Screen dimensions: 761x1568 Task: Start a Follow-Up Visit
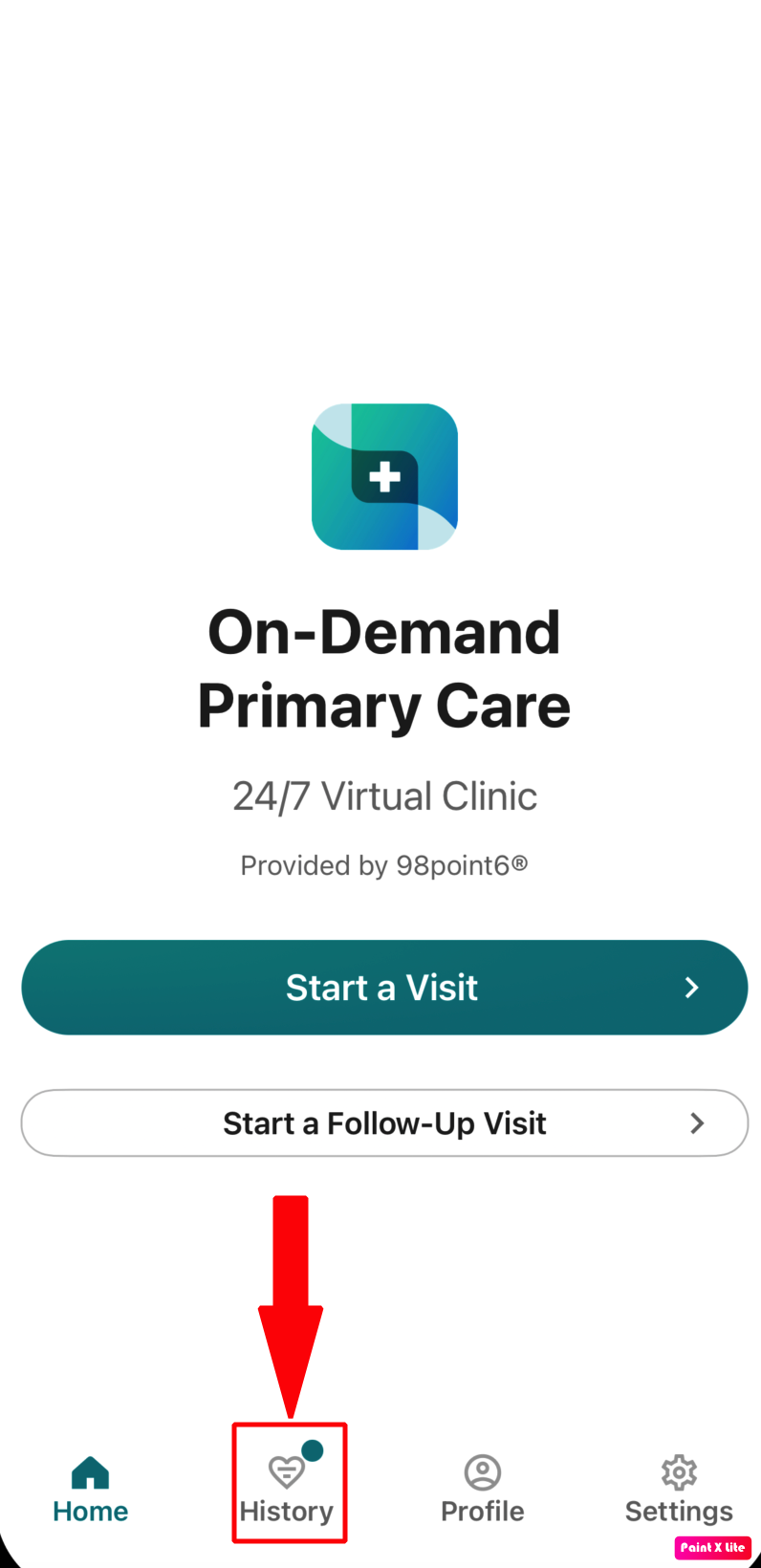tap(383, 1123)
